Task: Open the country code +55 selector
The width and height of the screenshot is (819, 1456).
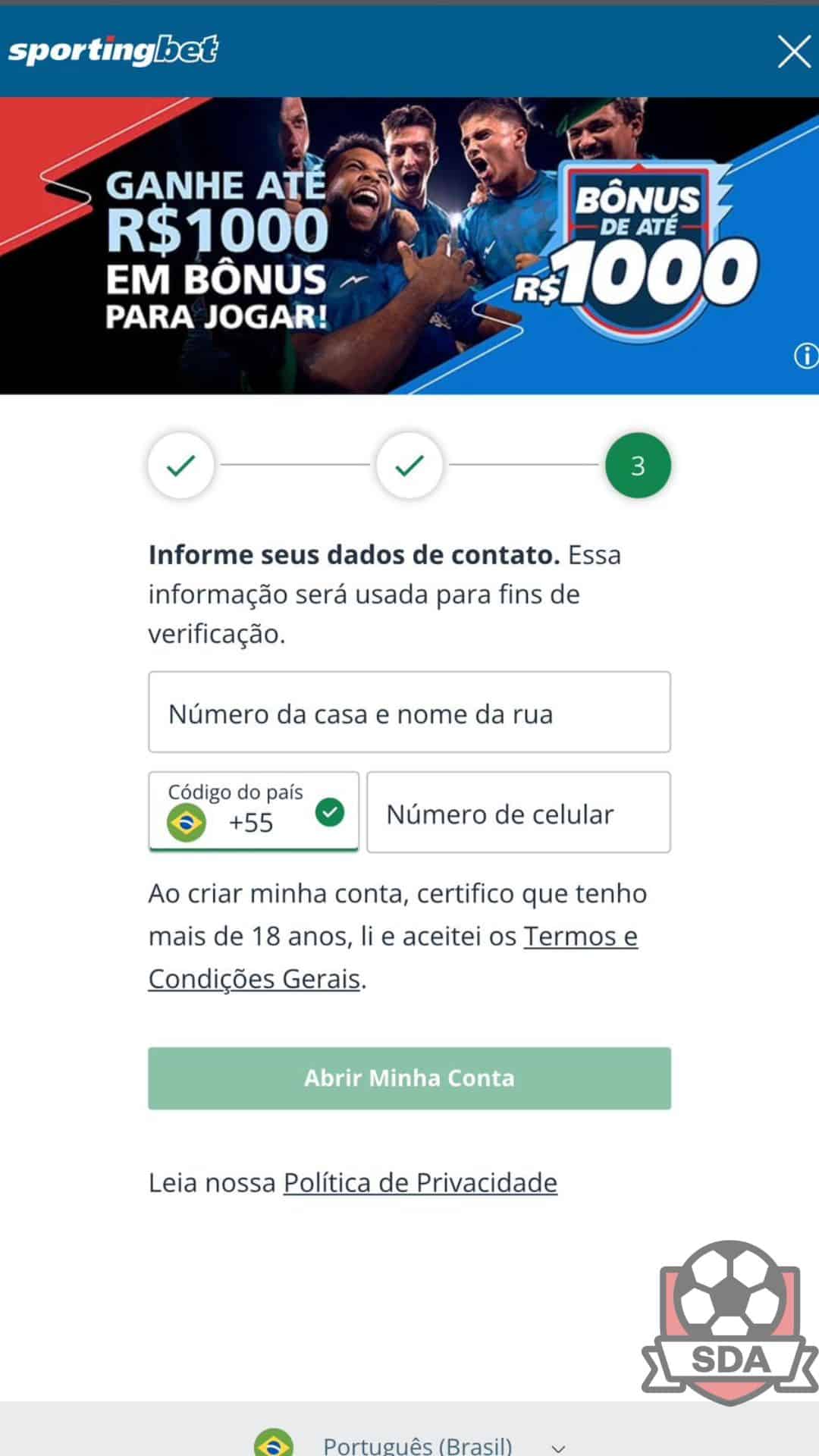Action: click(x=253, y=812)
